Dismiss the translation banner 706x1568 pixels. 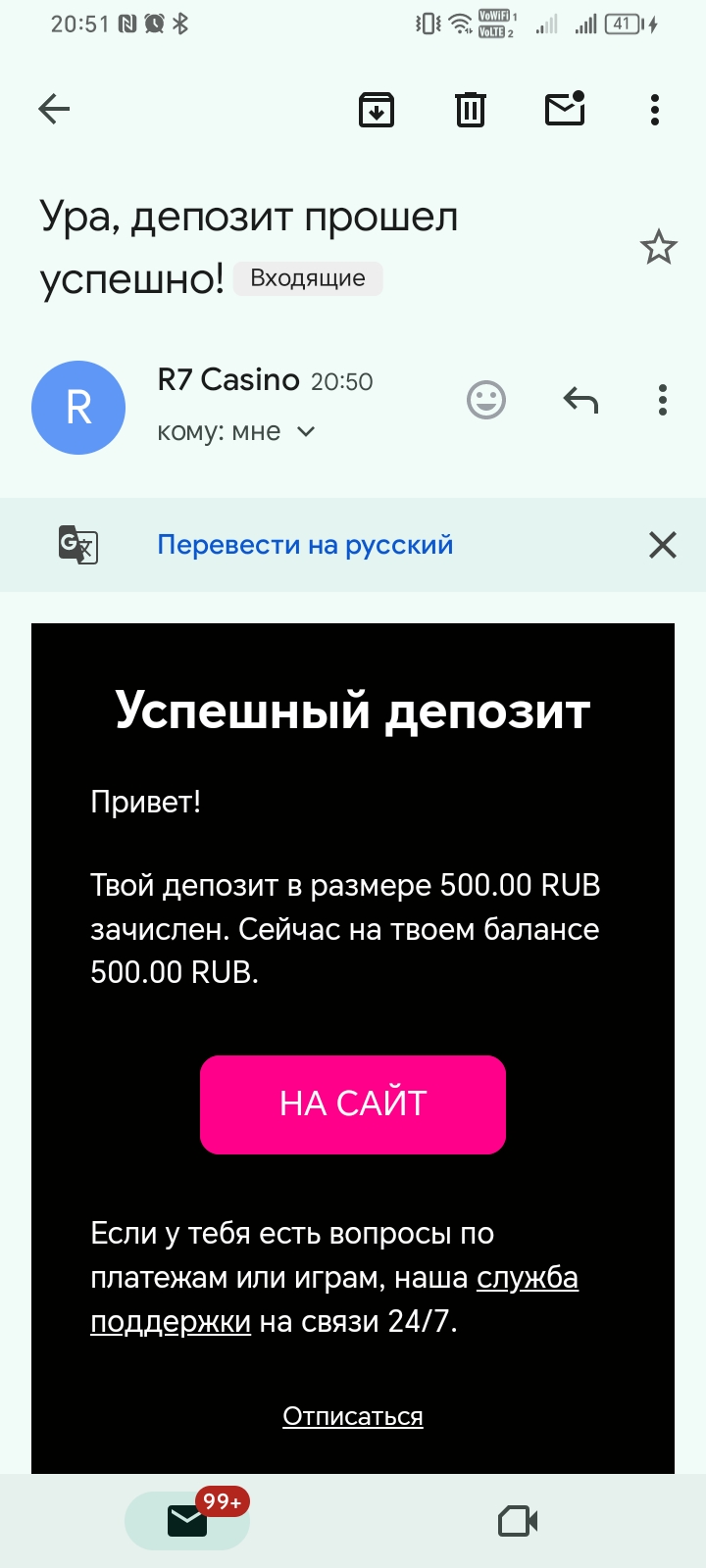tap(663, 545)
